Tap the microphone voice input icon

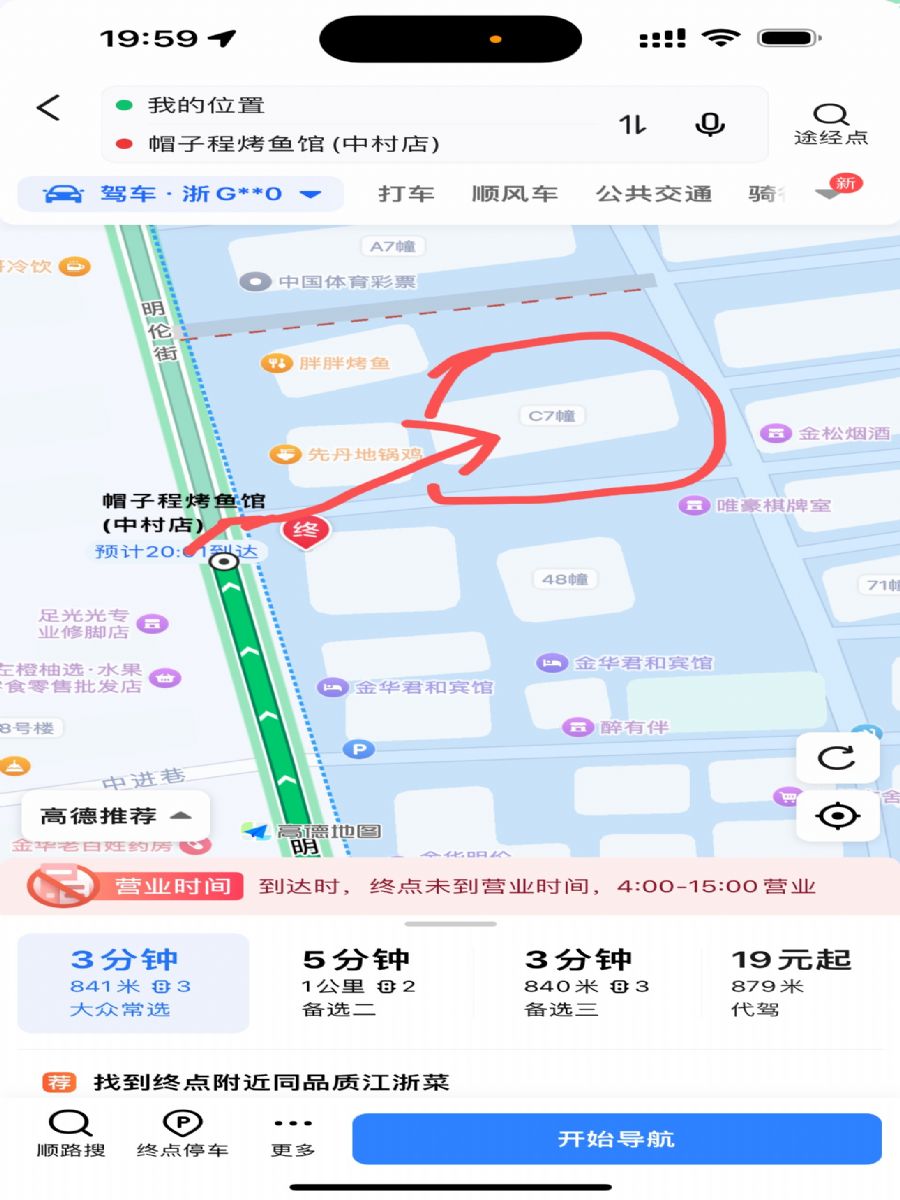(x=710, y=125)
